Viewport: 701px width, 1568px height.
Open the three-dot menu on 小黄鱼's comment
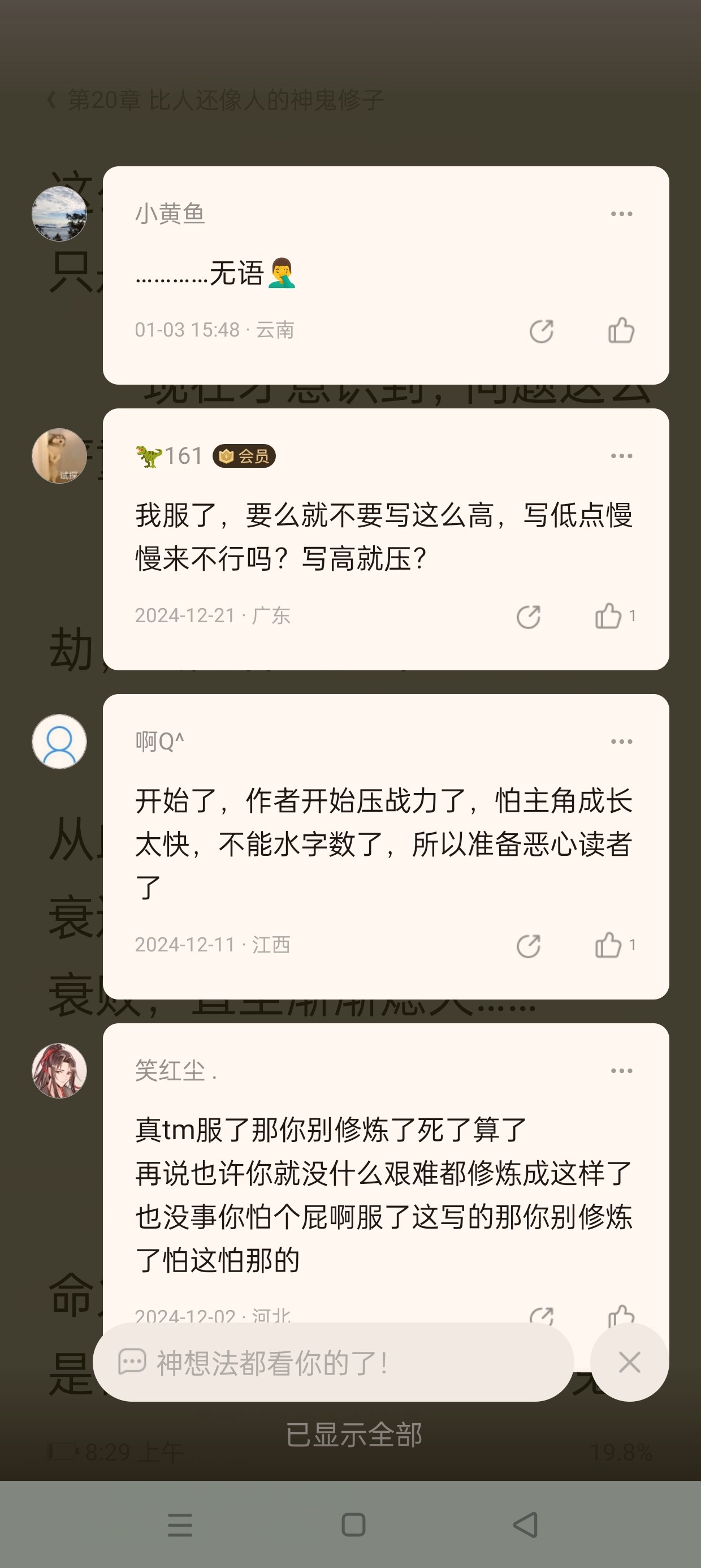(x=621, y=214)
